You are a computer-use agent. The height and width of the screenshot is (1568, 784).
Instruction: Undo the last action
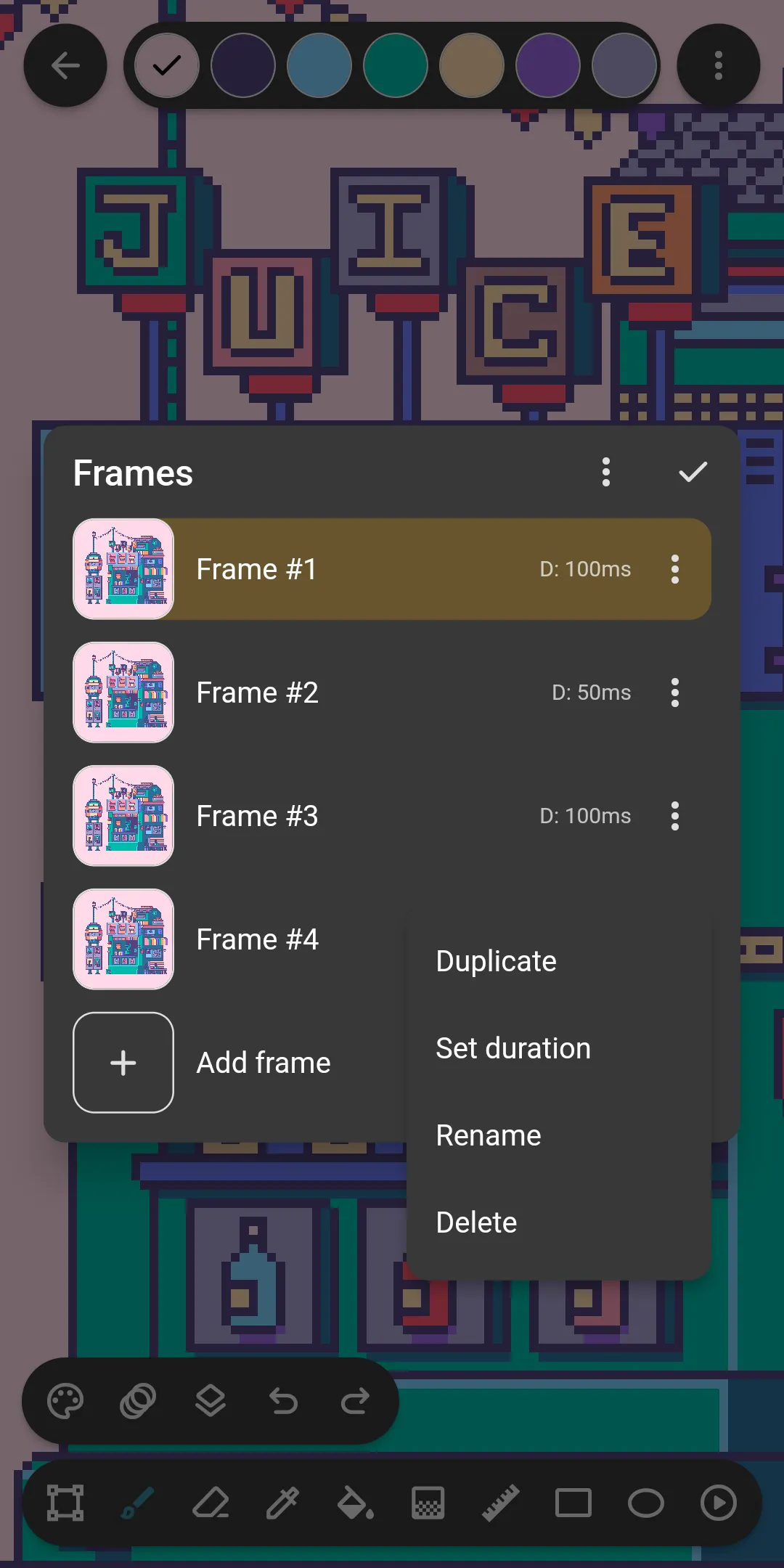click(283, 1401)
